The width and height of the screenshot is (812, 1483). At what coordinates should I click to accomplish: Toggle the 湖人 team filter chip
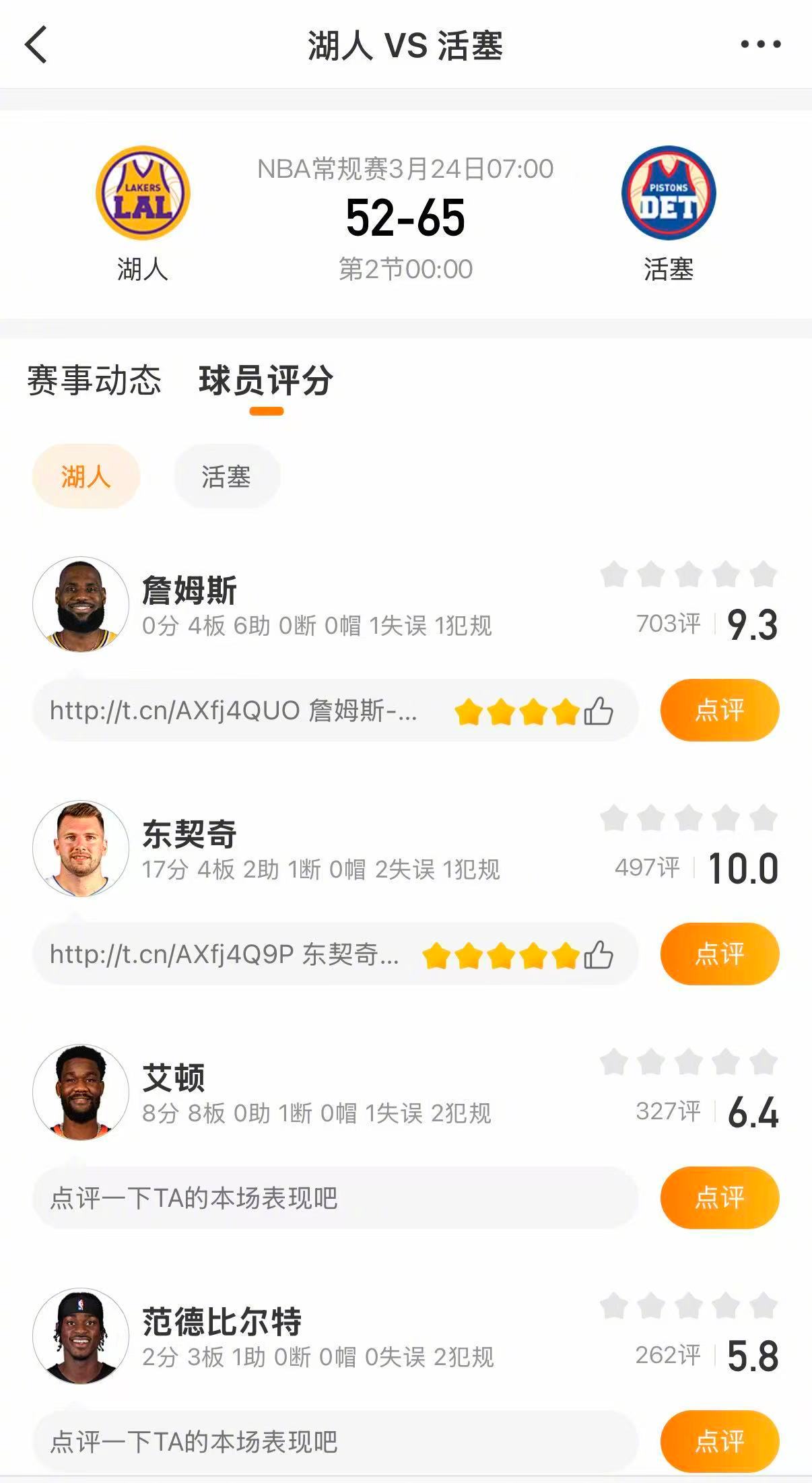pos(86,476)
